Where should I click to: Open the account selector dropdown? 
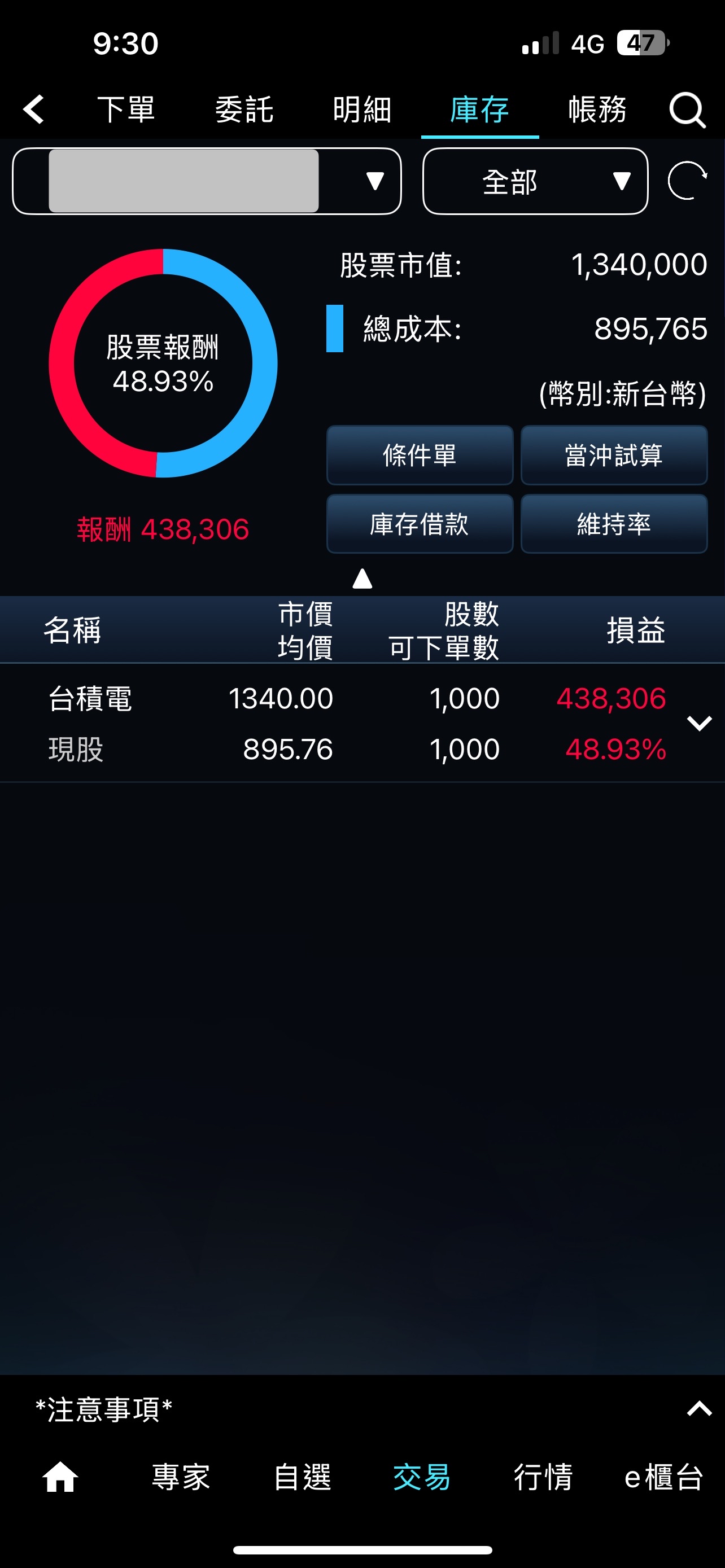pyautogui.click(x=207, y=181)
